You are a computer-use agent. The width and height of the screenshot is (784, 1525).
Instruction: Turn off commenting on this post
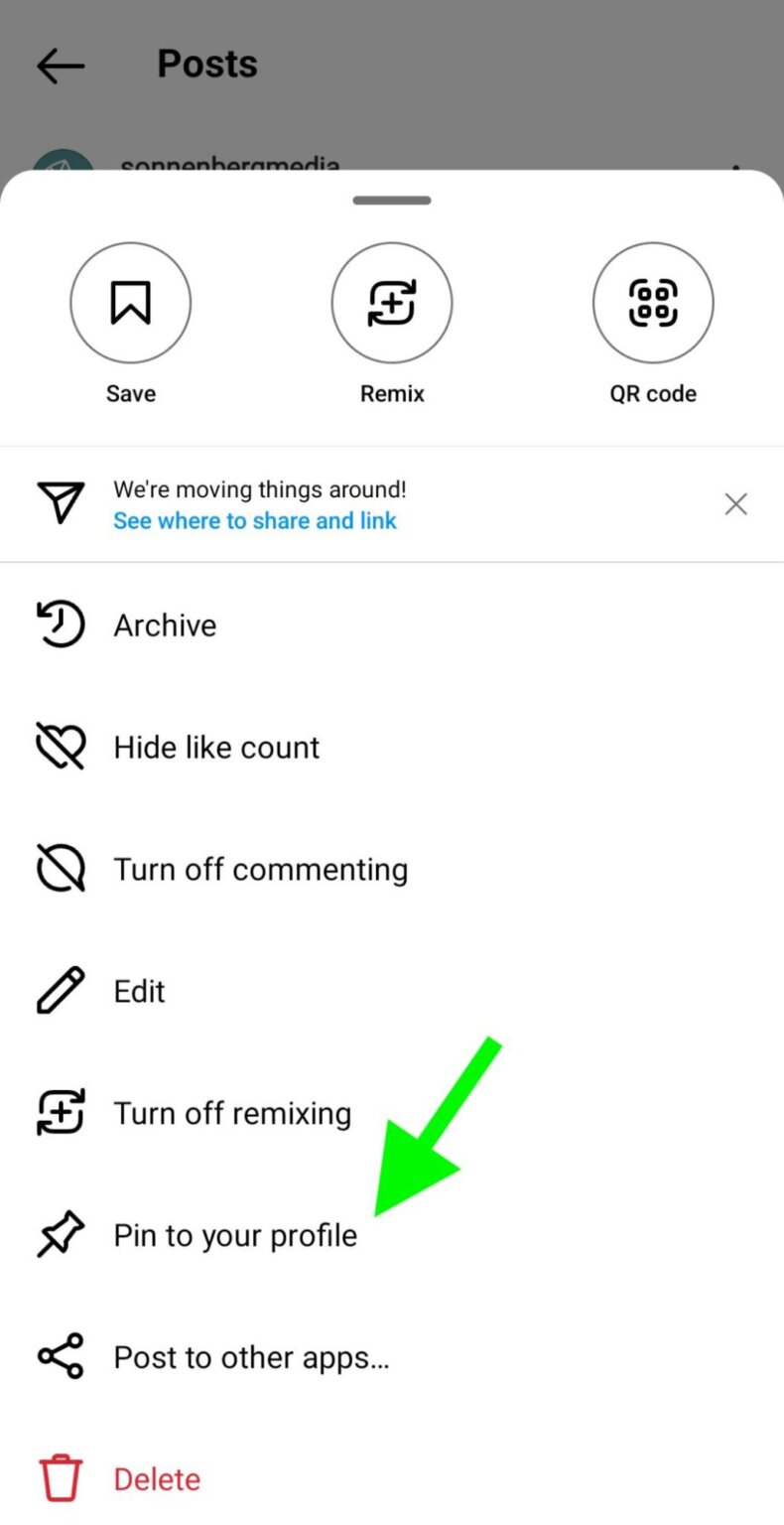260,870
